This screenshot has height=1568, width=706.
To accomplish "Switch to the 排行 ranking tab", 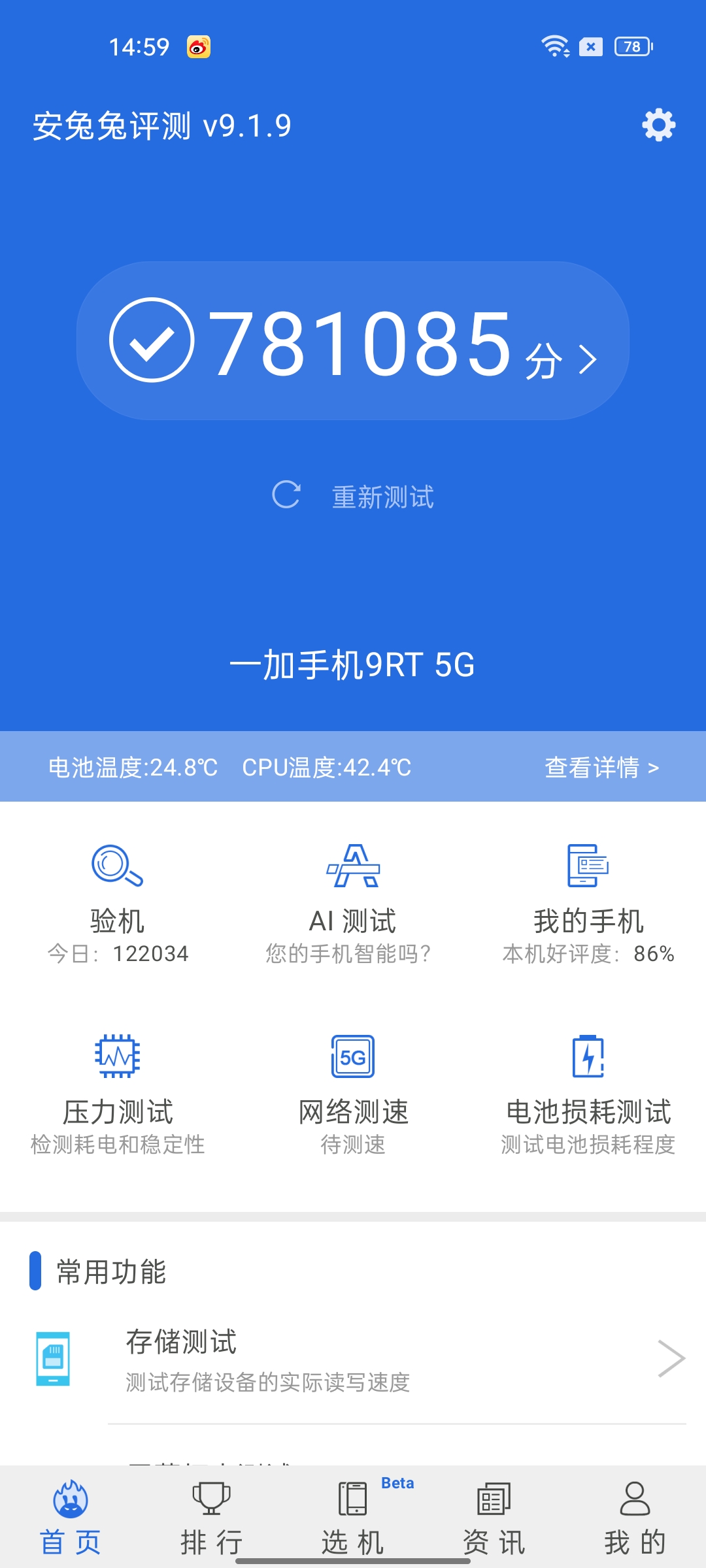I will pos(212,1517).
